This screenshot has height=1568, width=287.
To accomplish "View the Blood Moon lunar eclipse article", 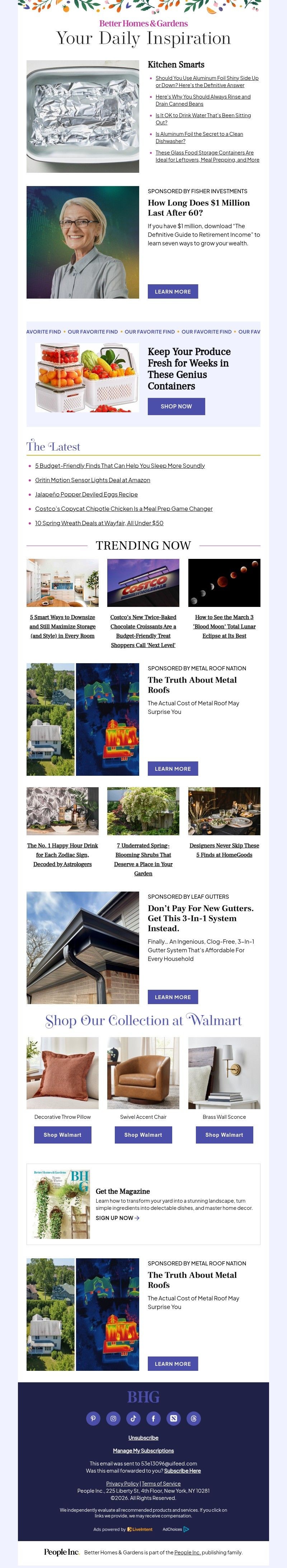I will point(224,626).
